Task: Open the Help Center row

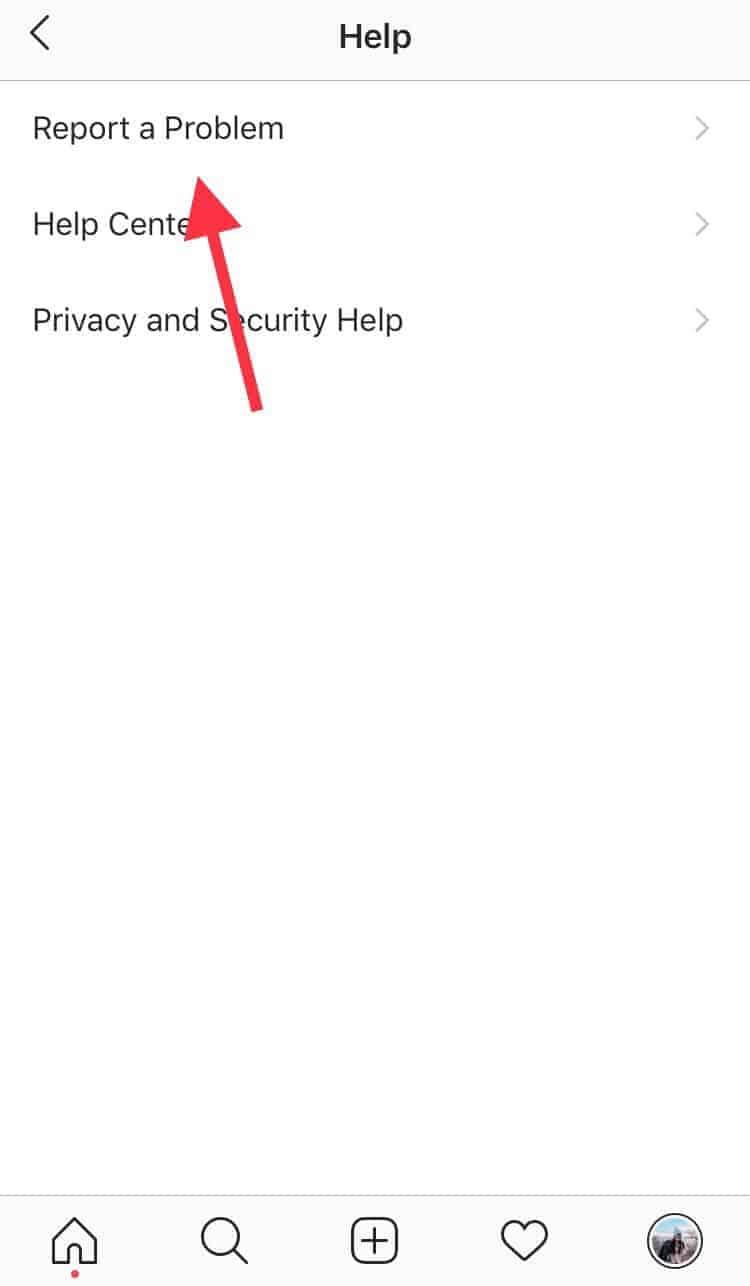Action: (375, 225)
